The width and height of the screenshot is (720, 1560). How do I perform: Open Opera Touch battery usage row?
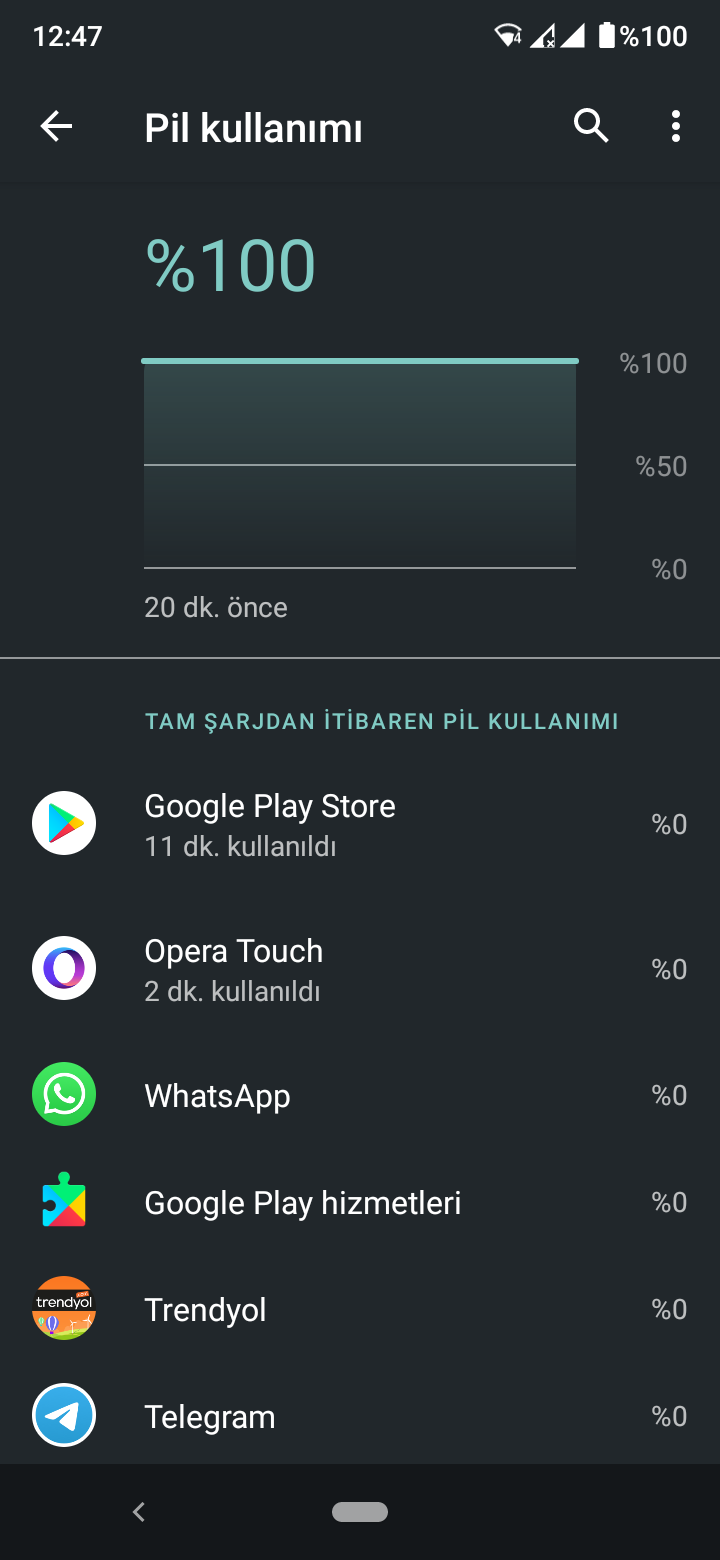pos(360,969)
